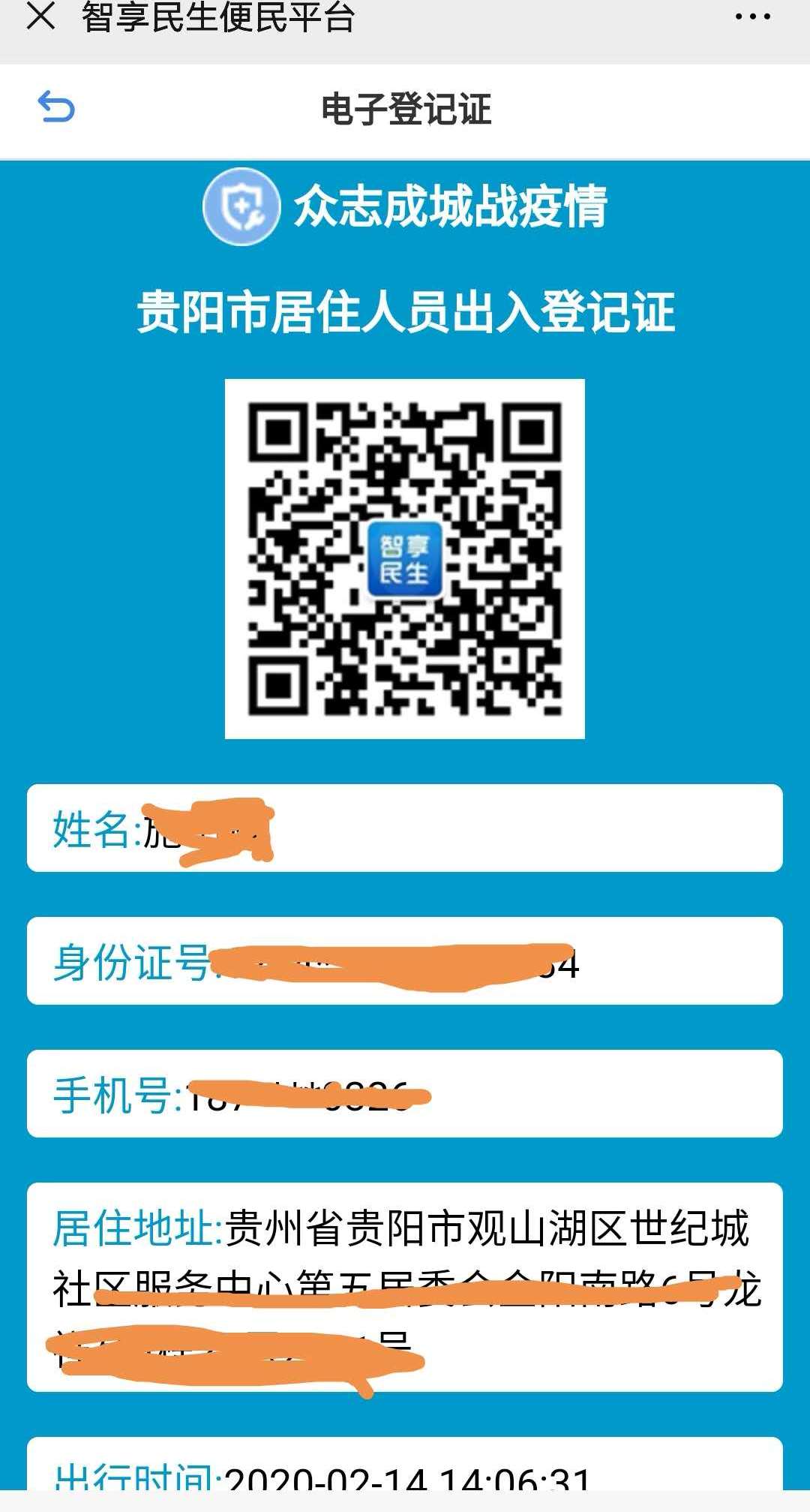810x1512 pixels.
Task: Open the three-dot overflow menu
Action: pos(752,17)
